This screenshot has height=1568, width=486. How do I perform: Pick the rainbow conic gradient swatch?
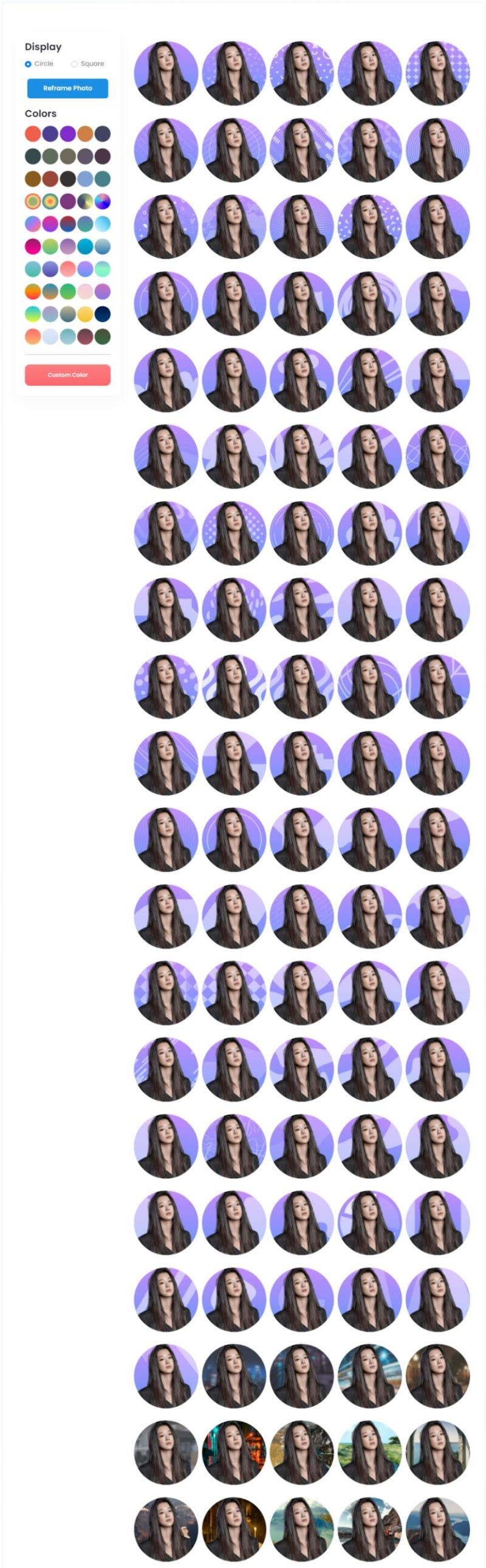[x=102, y=202]
